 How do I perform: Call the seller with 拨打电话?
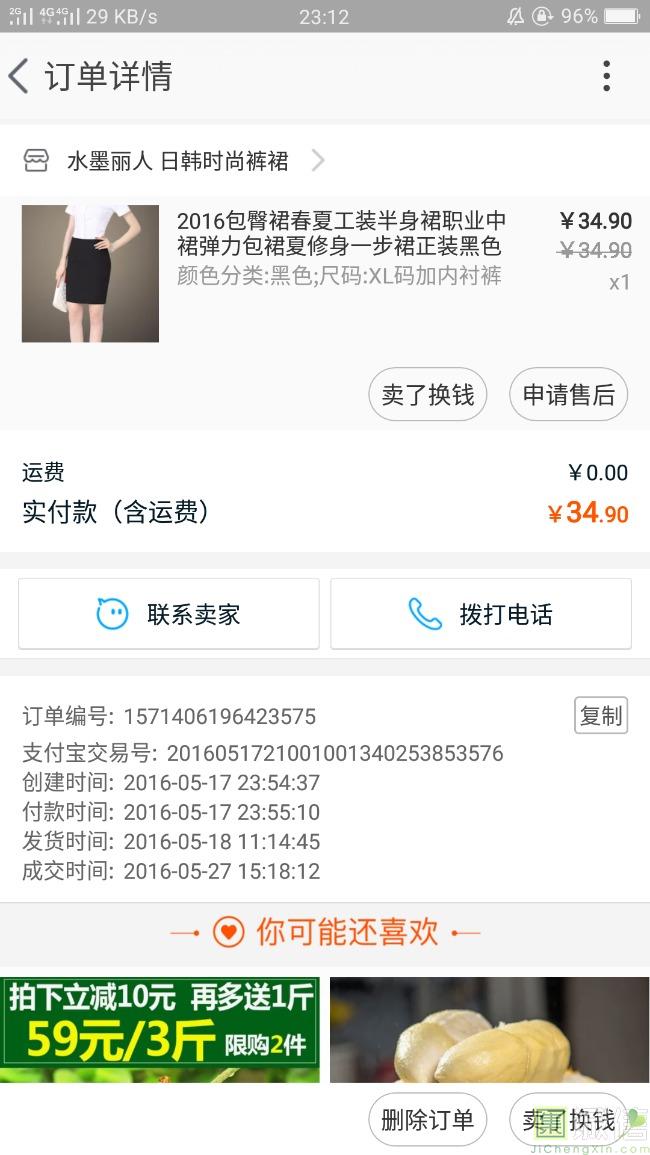[x=481, y=614]
